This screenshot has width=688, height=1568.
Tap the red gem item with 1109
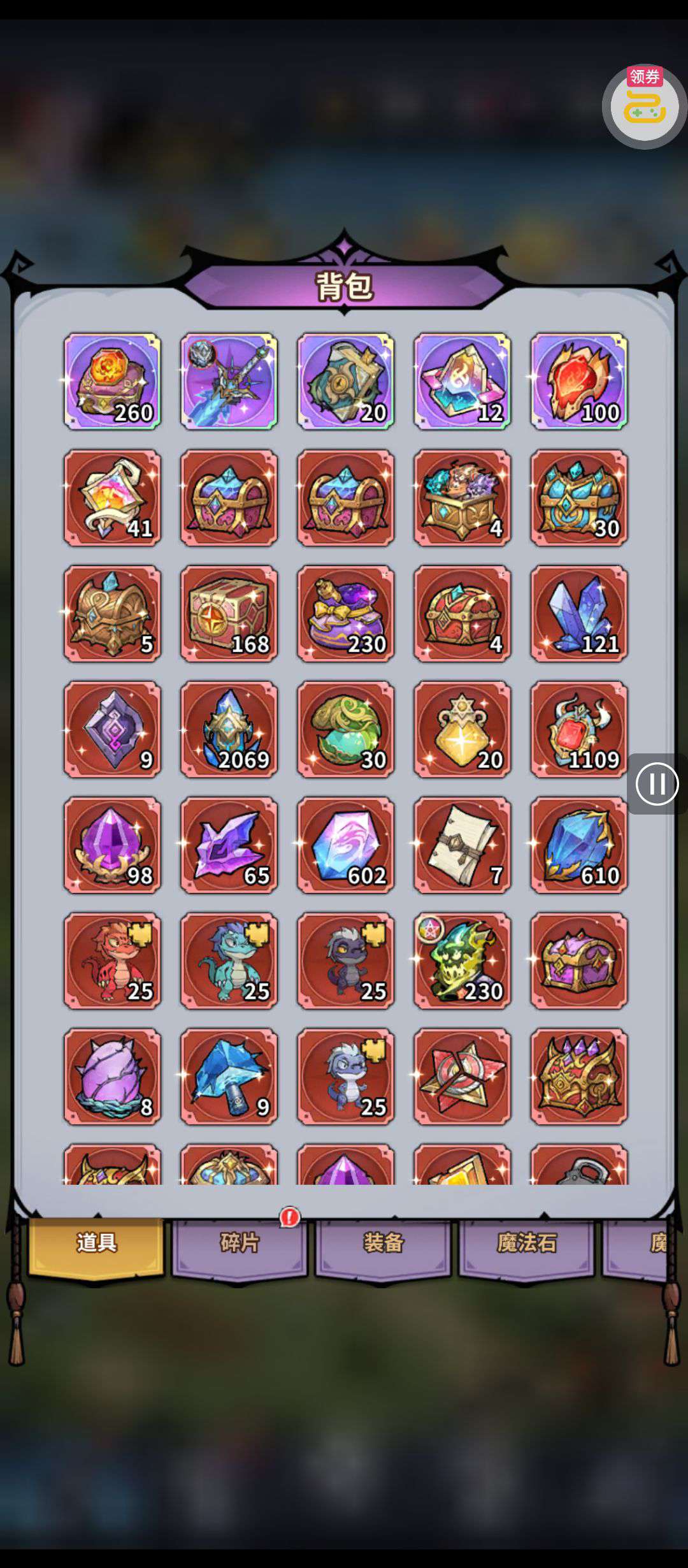tap(579, 729)
